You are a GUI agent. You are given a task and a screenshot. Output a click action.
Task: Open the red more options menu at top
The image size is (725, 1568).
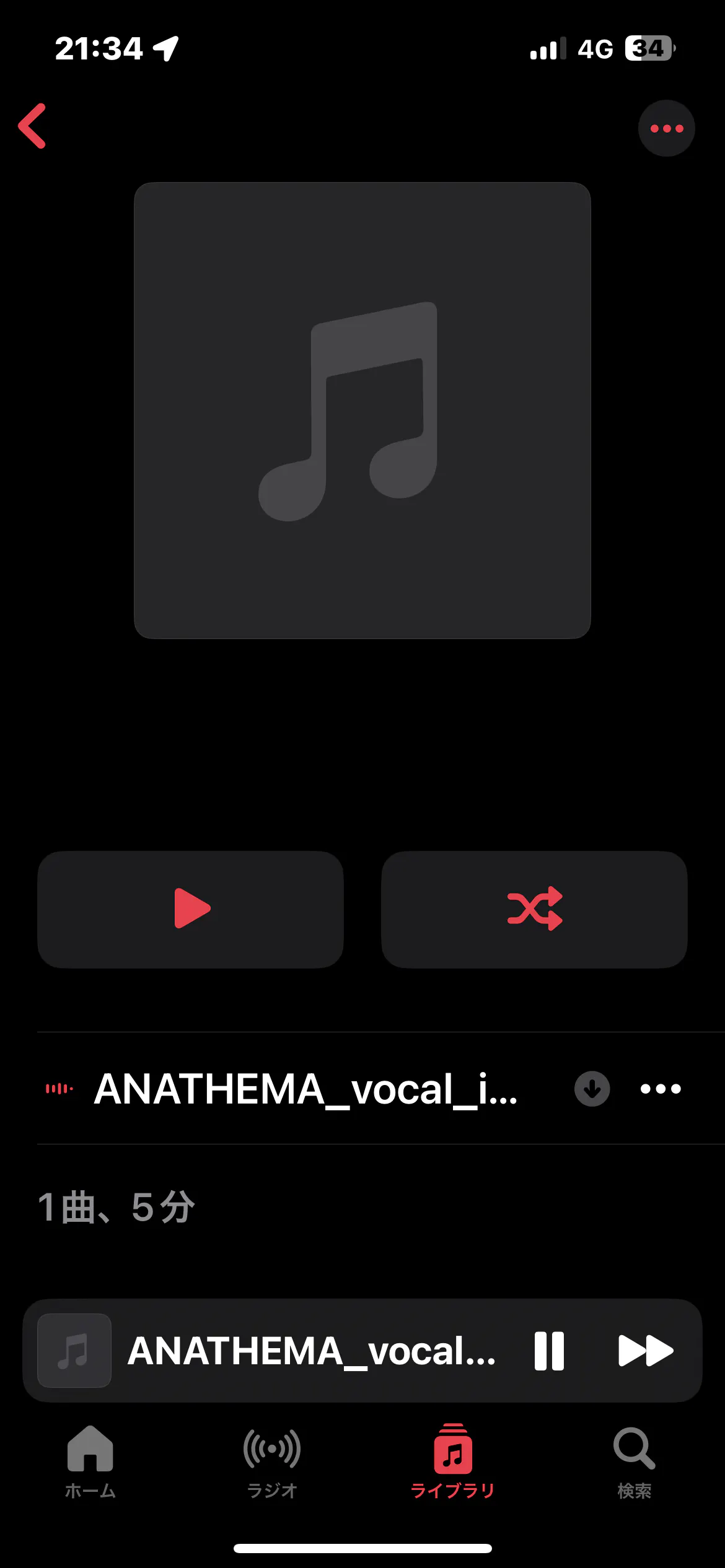pos(666,129)
